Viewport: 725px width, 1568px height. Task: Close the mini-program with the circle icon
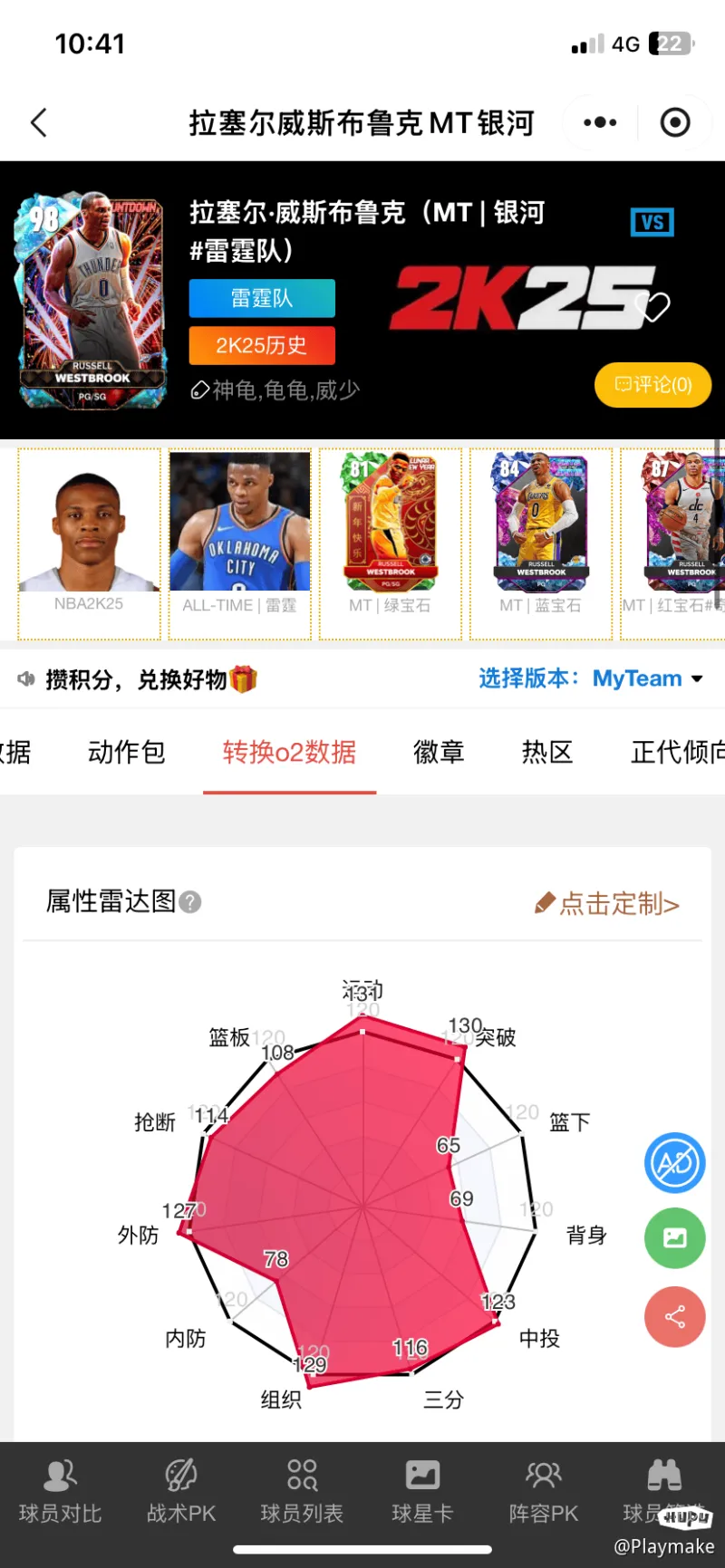[675, 122]
